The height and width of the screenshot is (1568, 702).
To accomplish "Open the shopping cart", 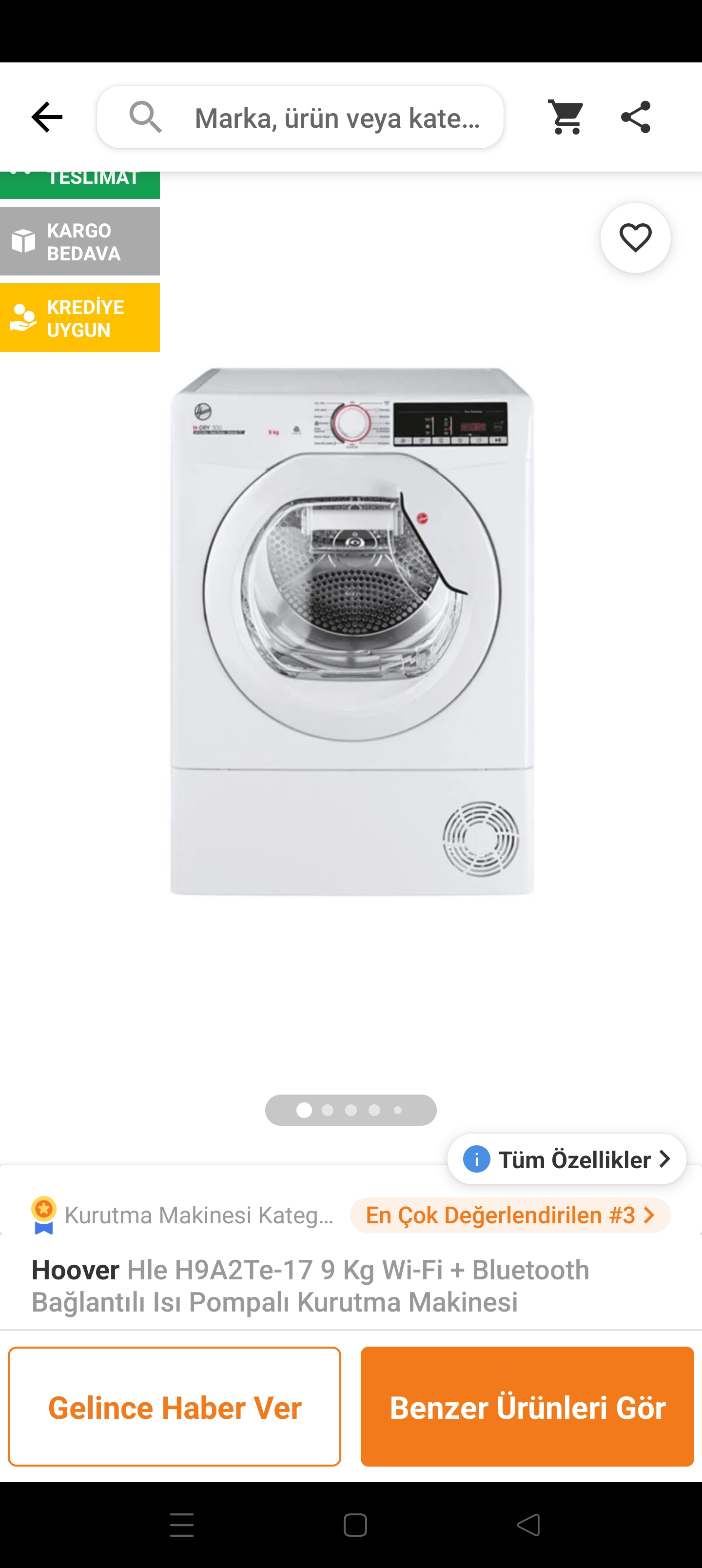I will coord(566,117).
